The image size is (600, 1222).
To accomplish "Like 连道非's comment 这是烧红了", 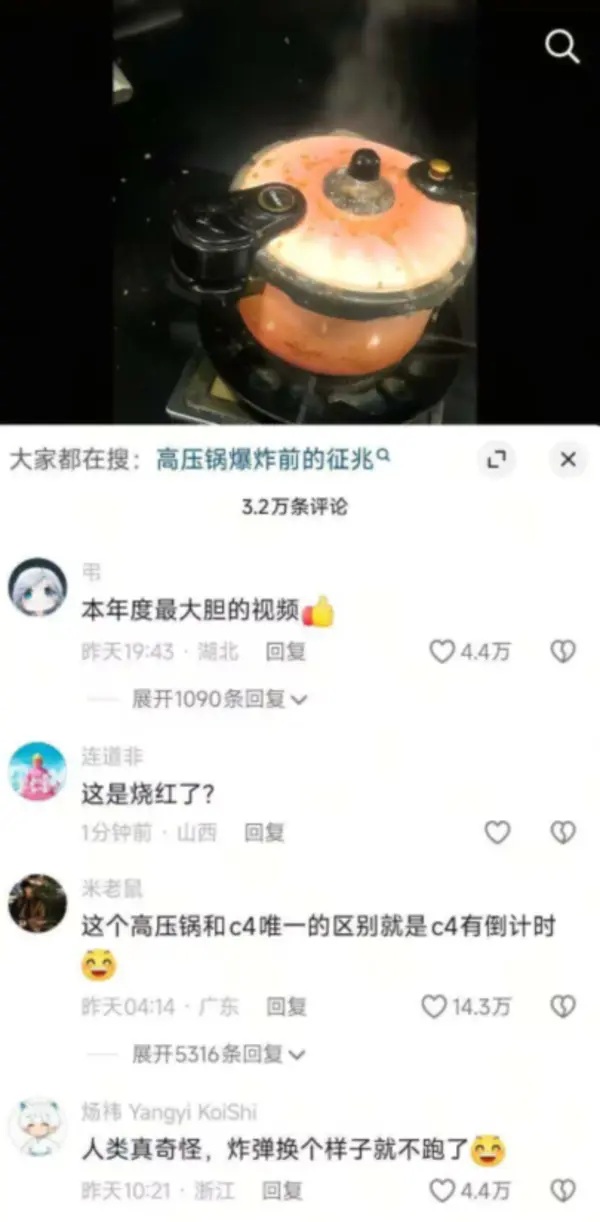I will pos(497,832).
